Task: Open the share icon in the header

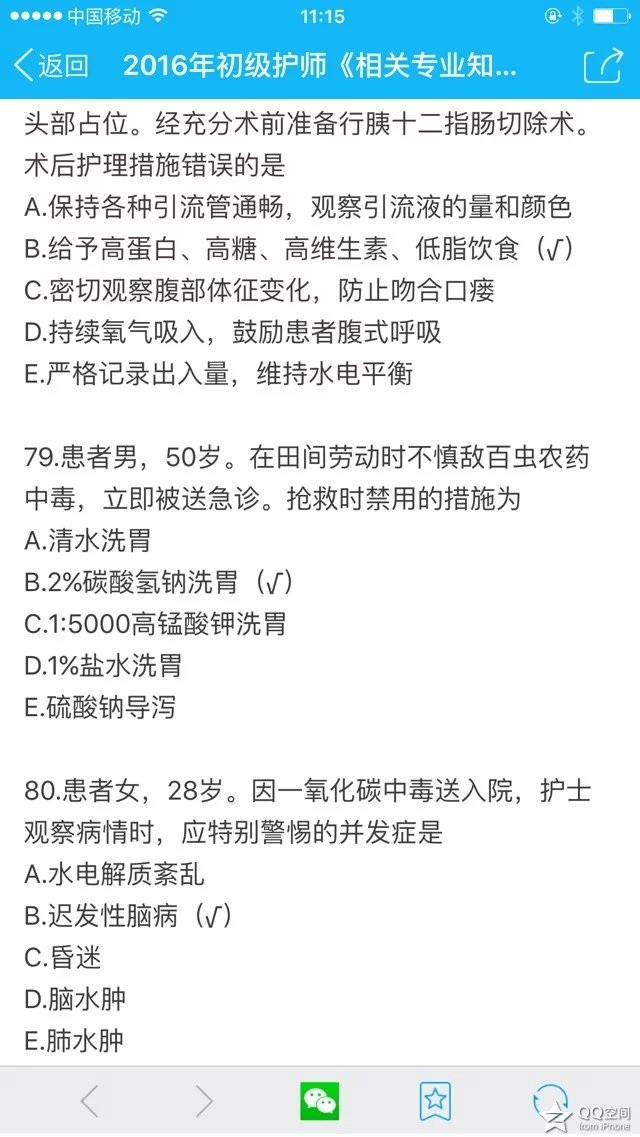Action: [x=603, y=65]
